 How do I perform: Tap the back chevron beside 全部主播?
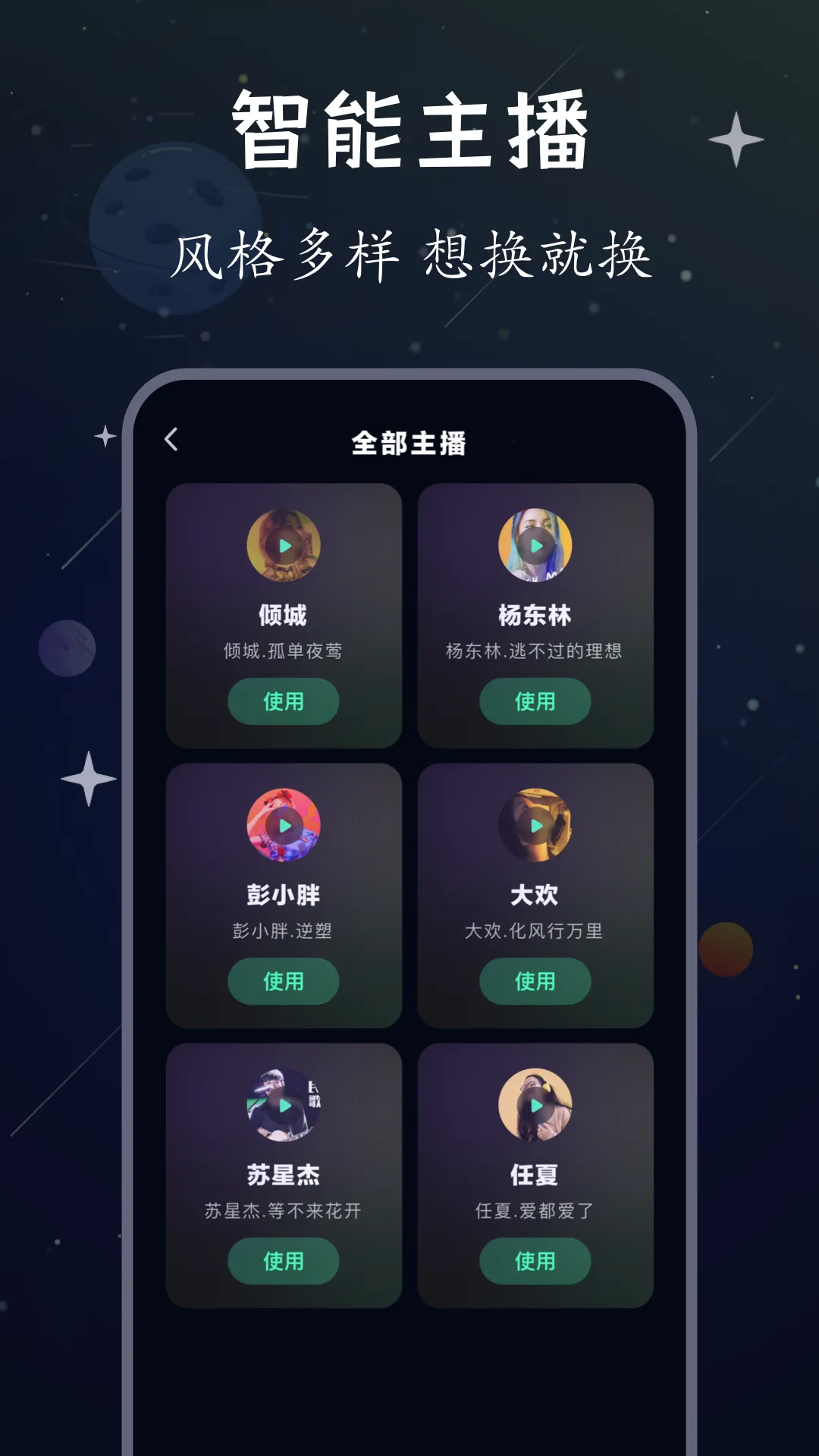tap(173, 438)
